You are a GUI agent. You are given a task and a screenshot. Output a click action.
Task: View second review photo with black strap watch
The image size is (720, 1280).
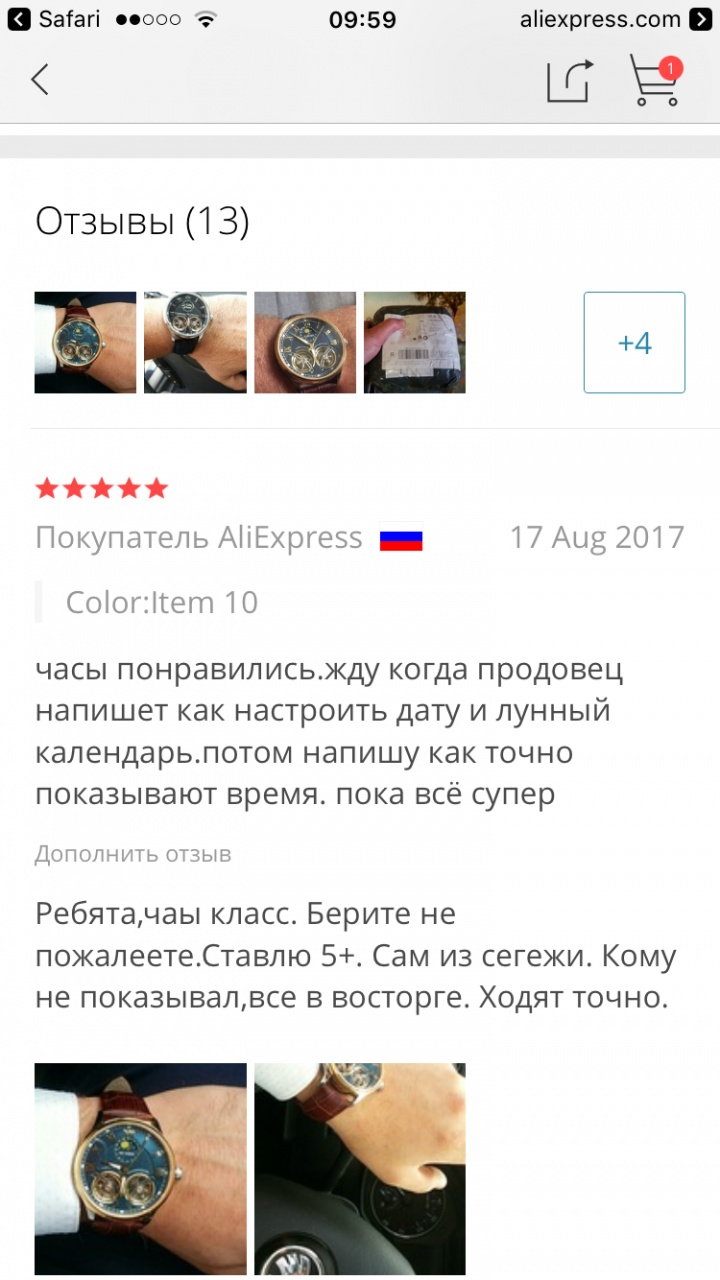click(x=195, y=342)
